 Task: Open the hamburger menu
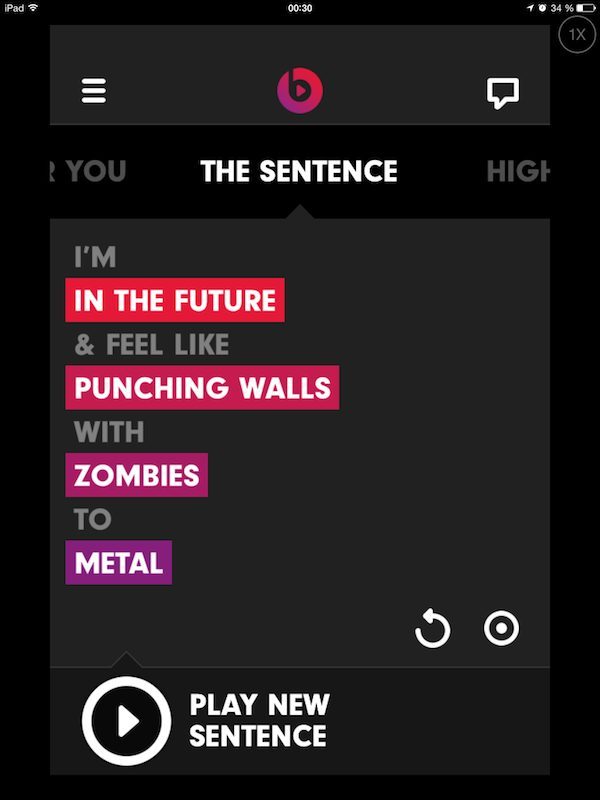click(93, 91)
